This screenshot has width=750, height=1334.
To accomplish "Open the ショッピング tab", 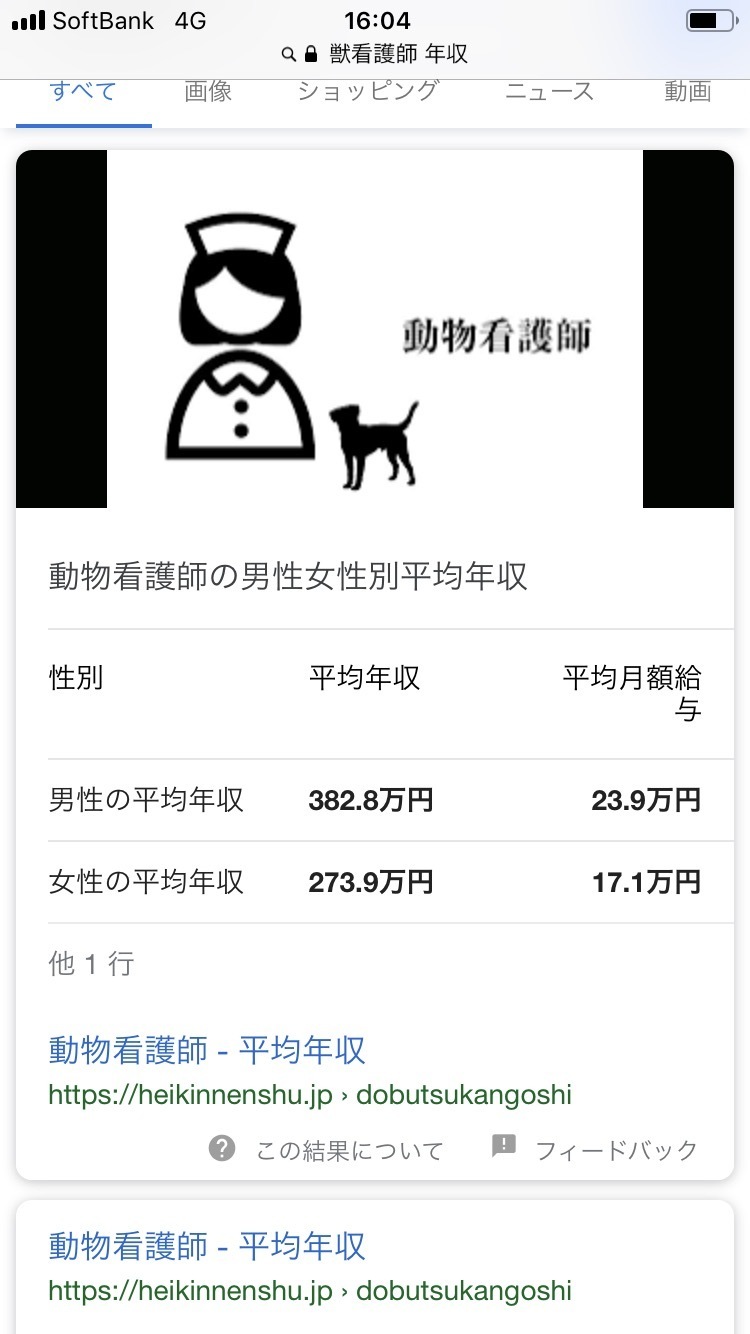I will 368,91.
